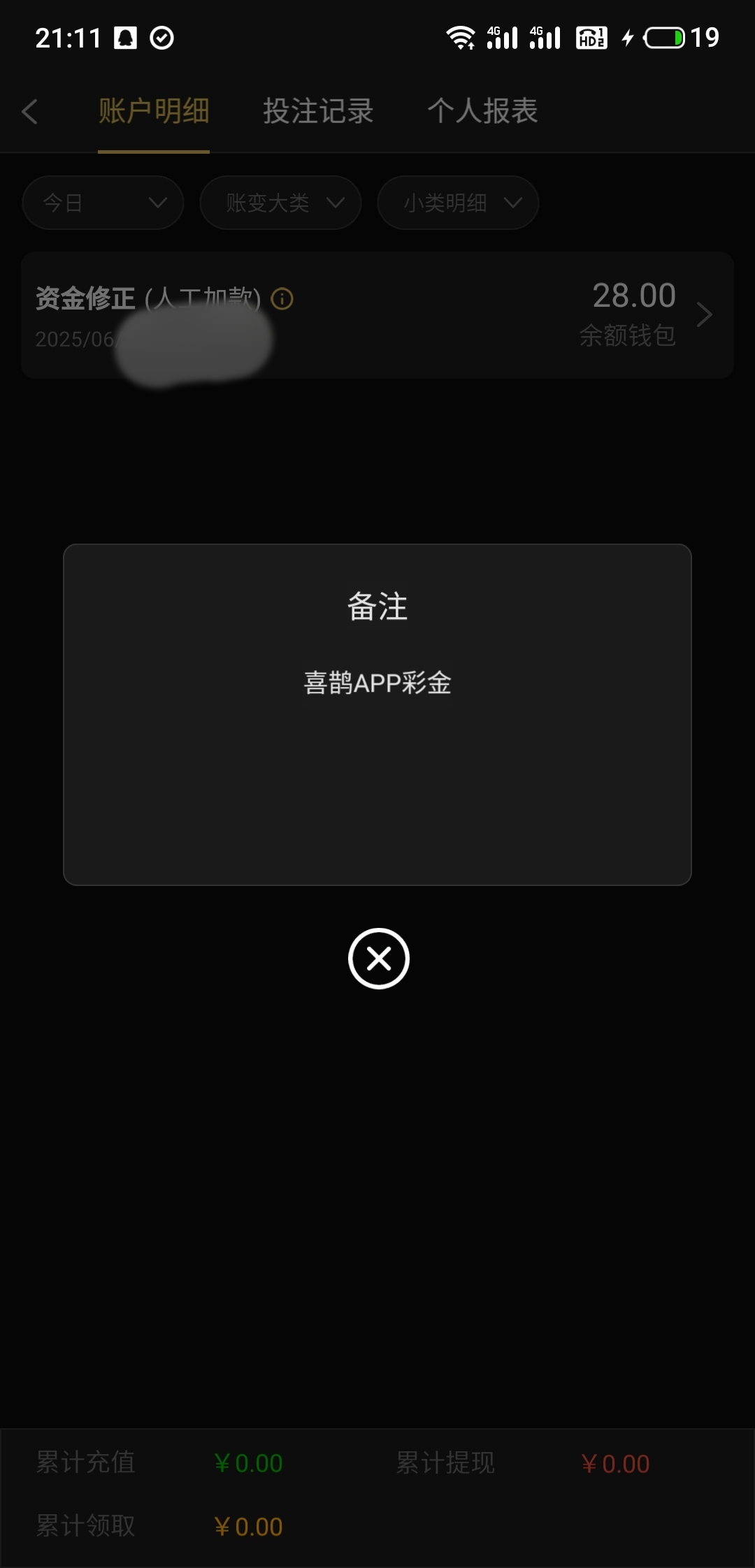Go back using the top-left arrow
Viewport: 755px width, 1568px height.
click(29, 112)
